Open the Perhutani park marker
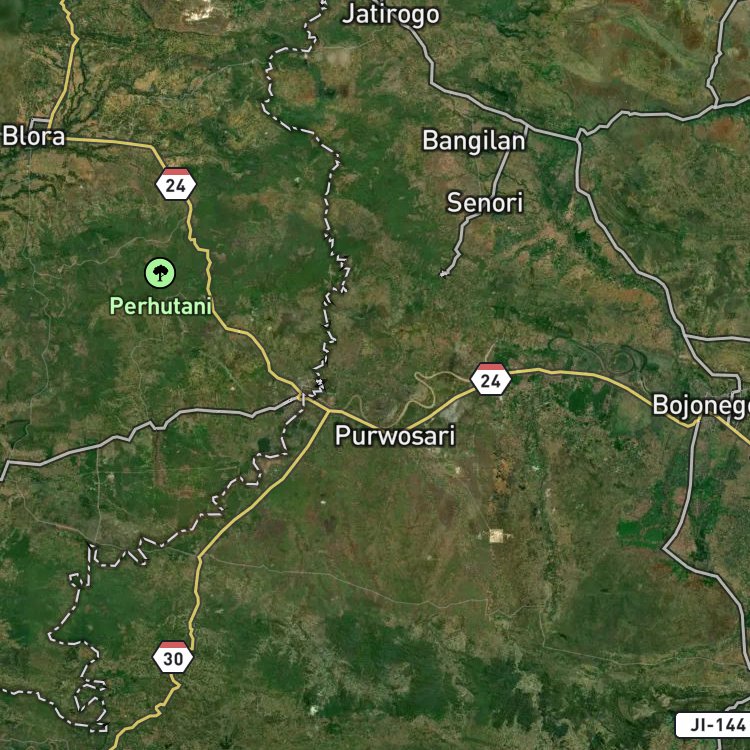 tap(160, 273)
